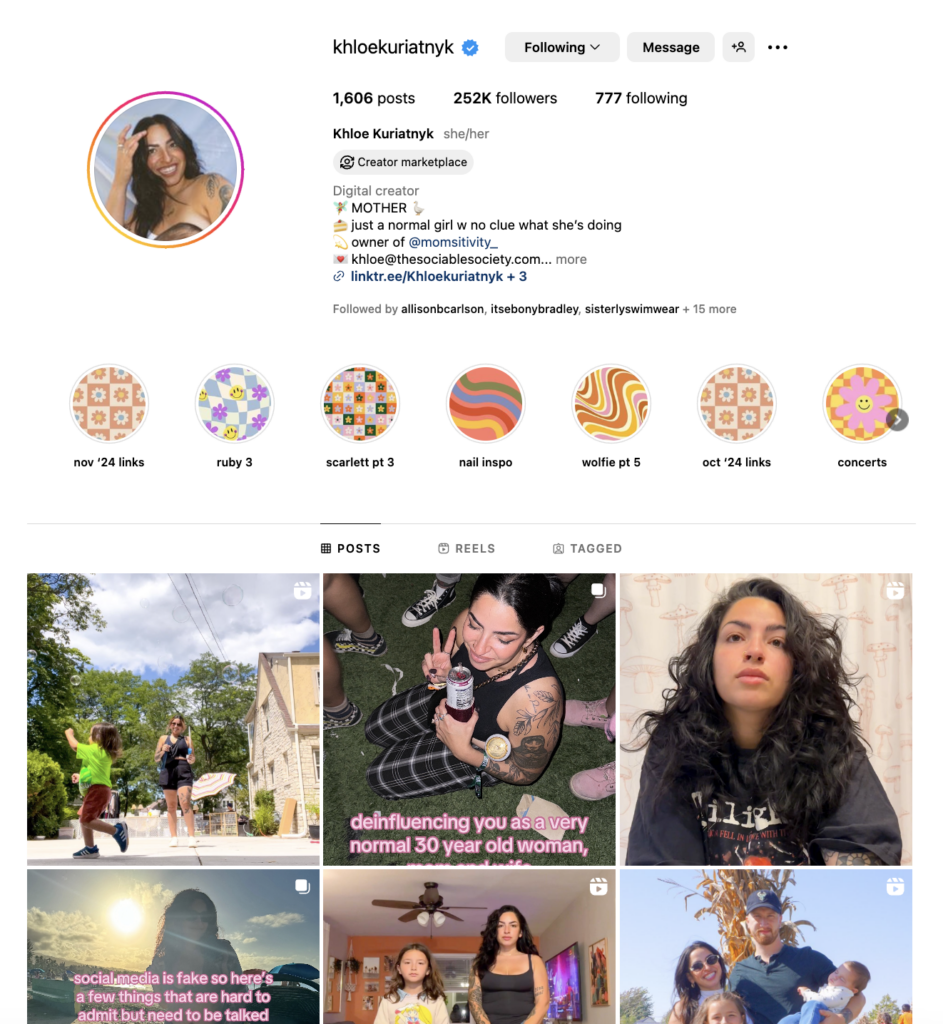Message khloekuriatnyk
Viewport: 943px width, 1024px height.
pos(670,47)
